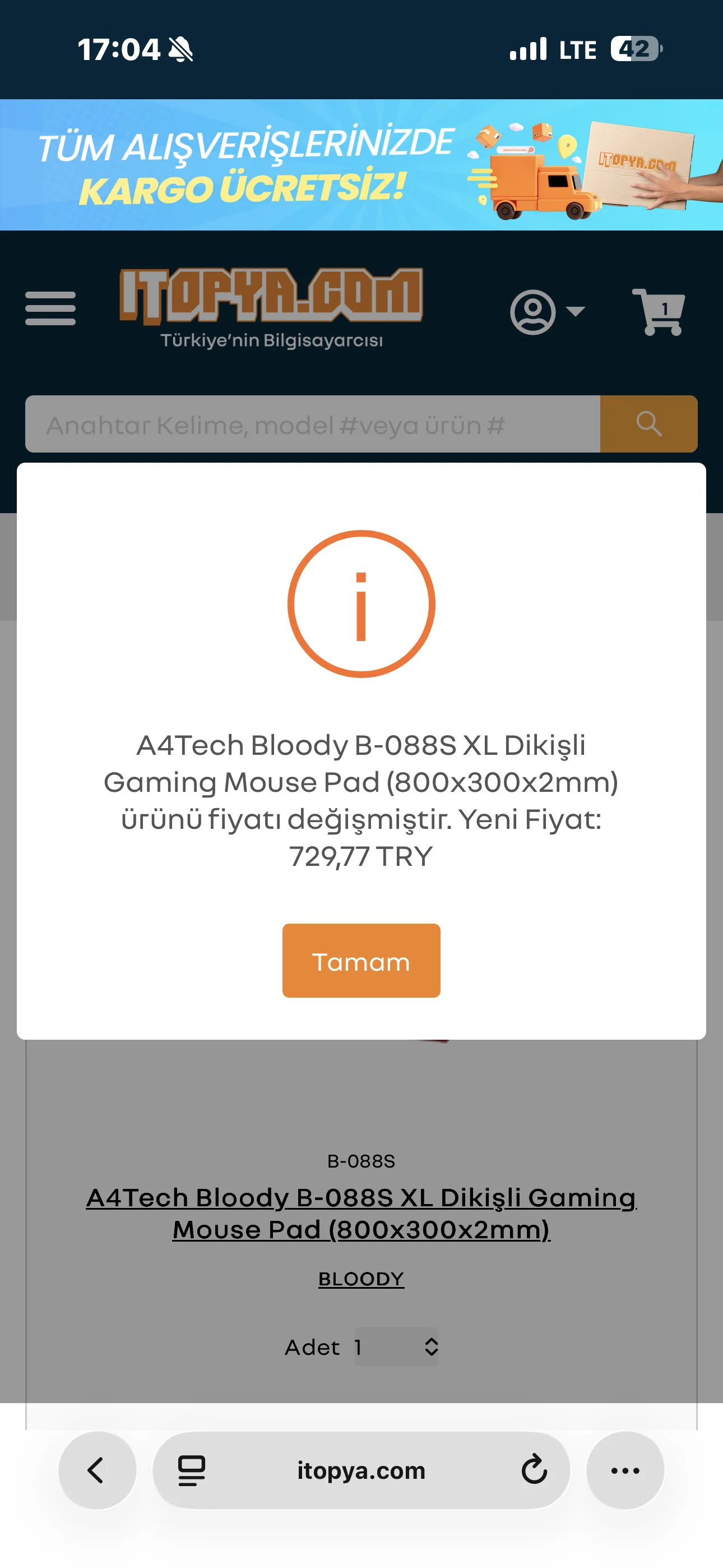Focus the keyword search field

point(312,425)
